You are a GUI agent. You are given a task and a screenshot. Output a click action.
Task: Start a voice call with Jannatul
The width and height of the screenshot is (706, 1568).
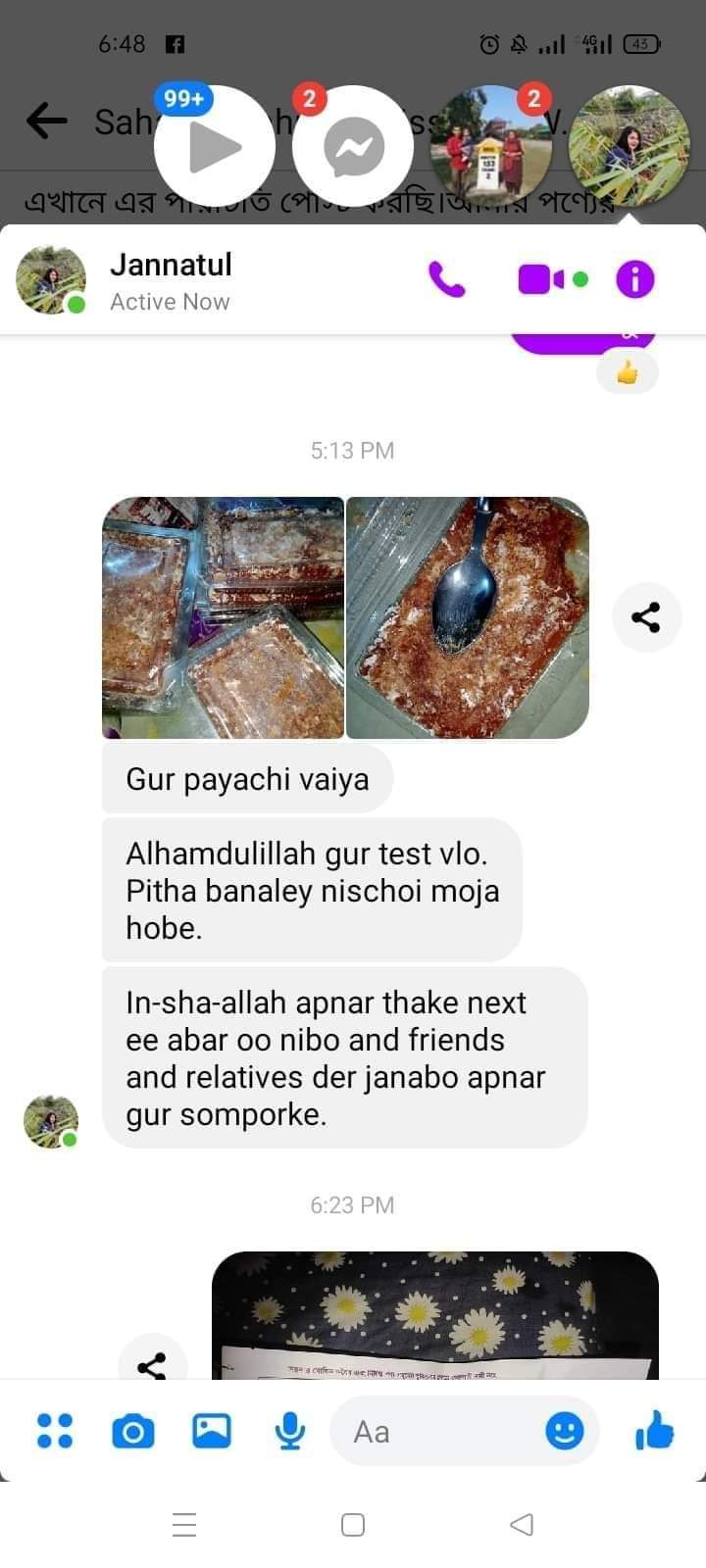click(x=446, y=280)
